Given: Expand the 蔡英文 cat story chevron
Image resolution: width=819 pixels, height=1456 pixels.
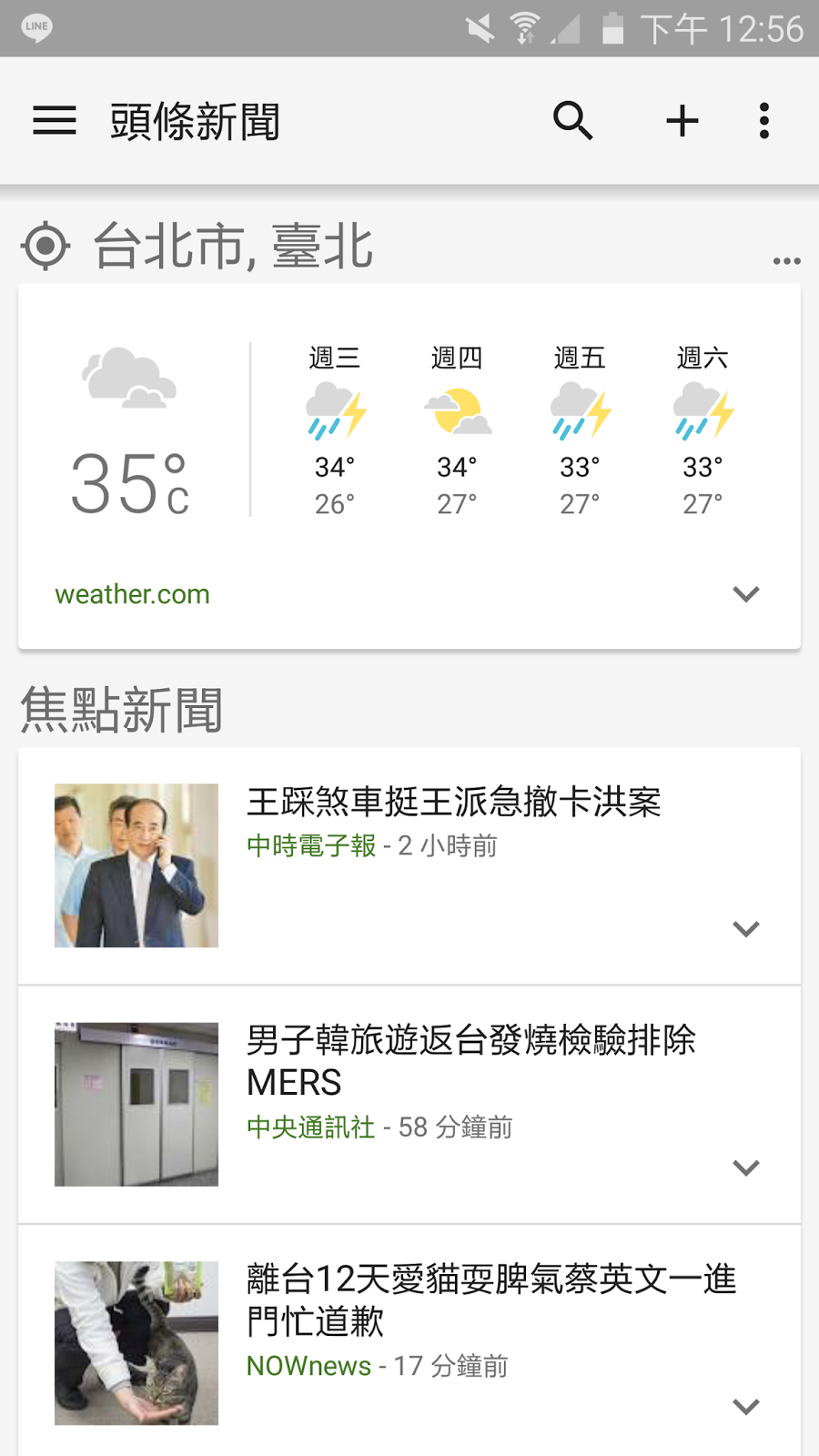Looking at the screenshot, I should point(746,1407).
